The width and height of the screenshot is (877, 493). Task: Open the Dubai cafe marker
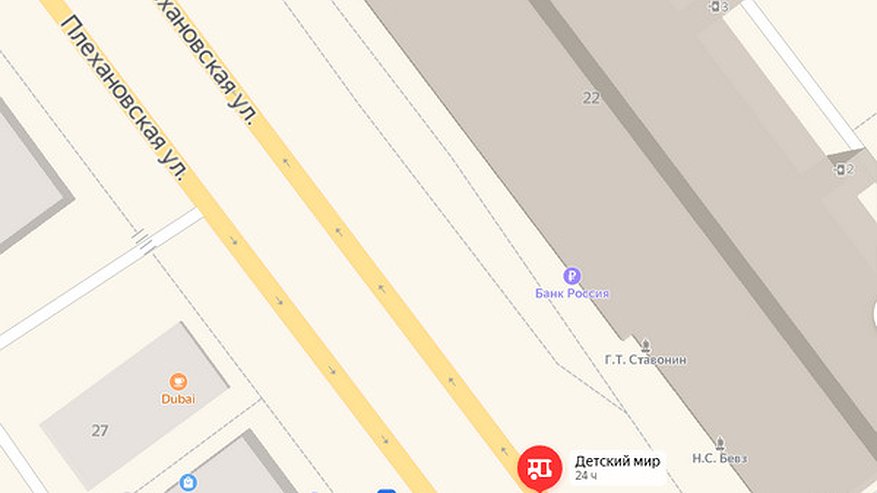178,381
